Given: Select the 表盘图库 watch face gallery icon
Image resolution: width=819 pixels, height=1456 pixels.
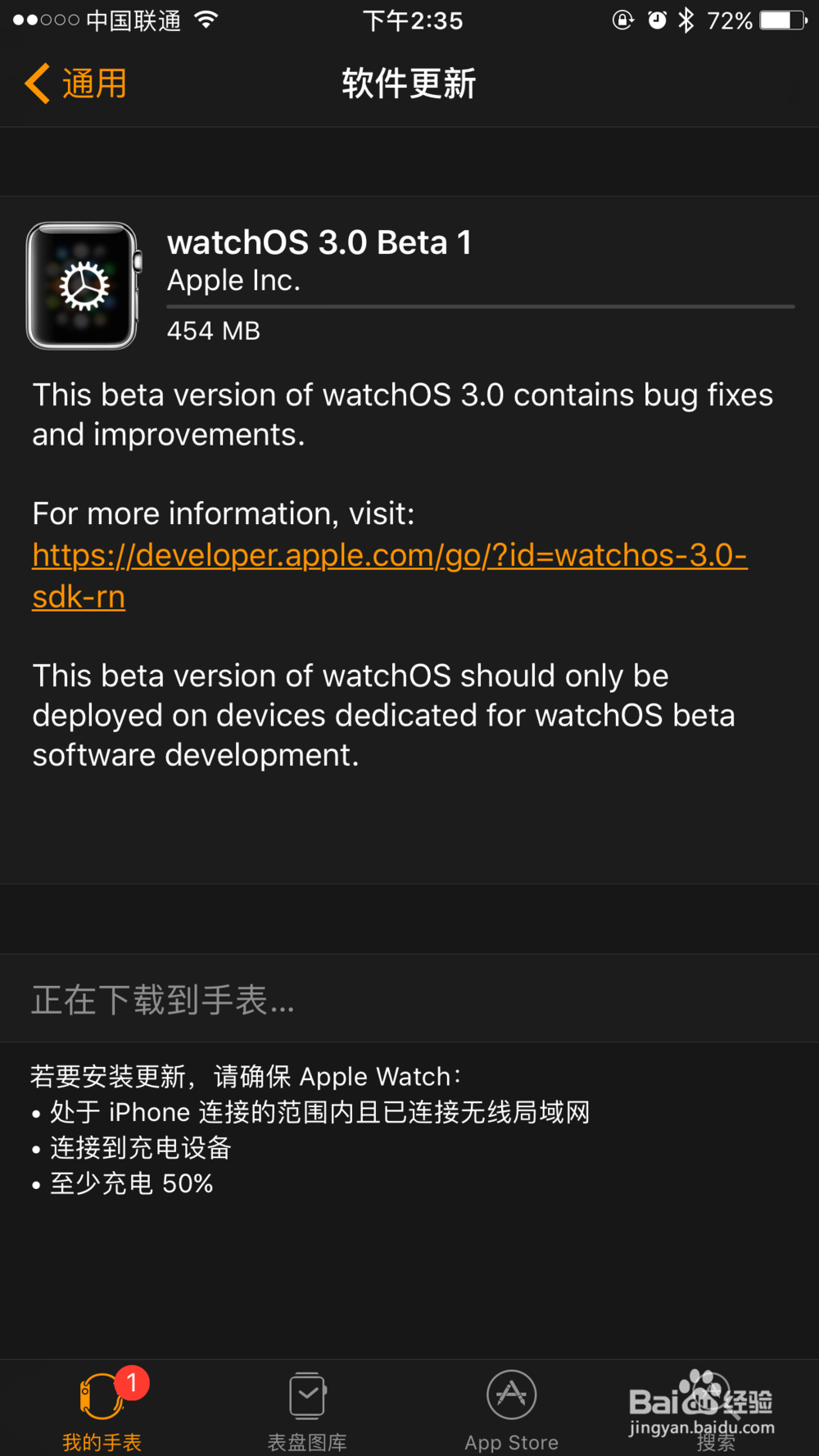Looking at the screenshot, I should [306, 1396].
